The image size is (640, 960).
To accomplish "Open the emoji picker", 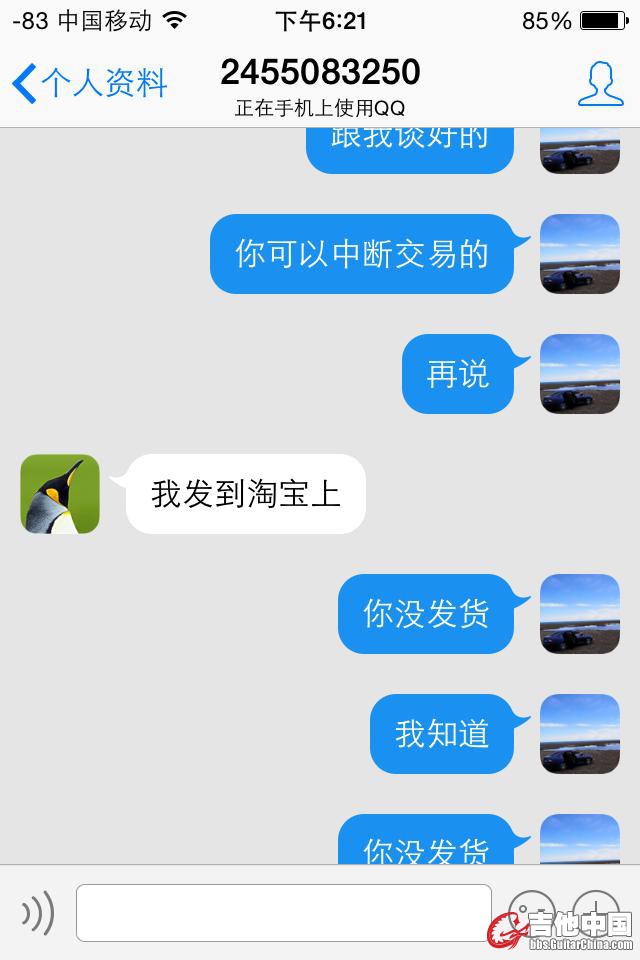I will click(x=530, y=911).
